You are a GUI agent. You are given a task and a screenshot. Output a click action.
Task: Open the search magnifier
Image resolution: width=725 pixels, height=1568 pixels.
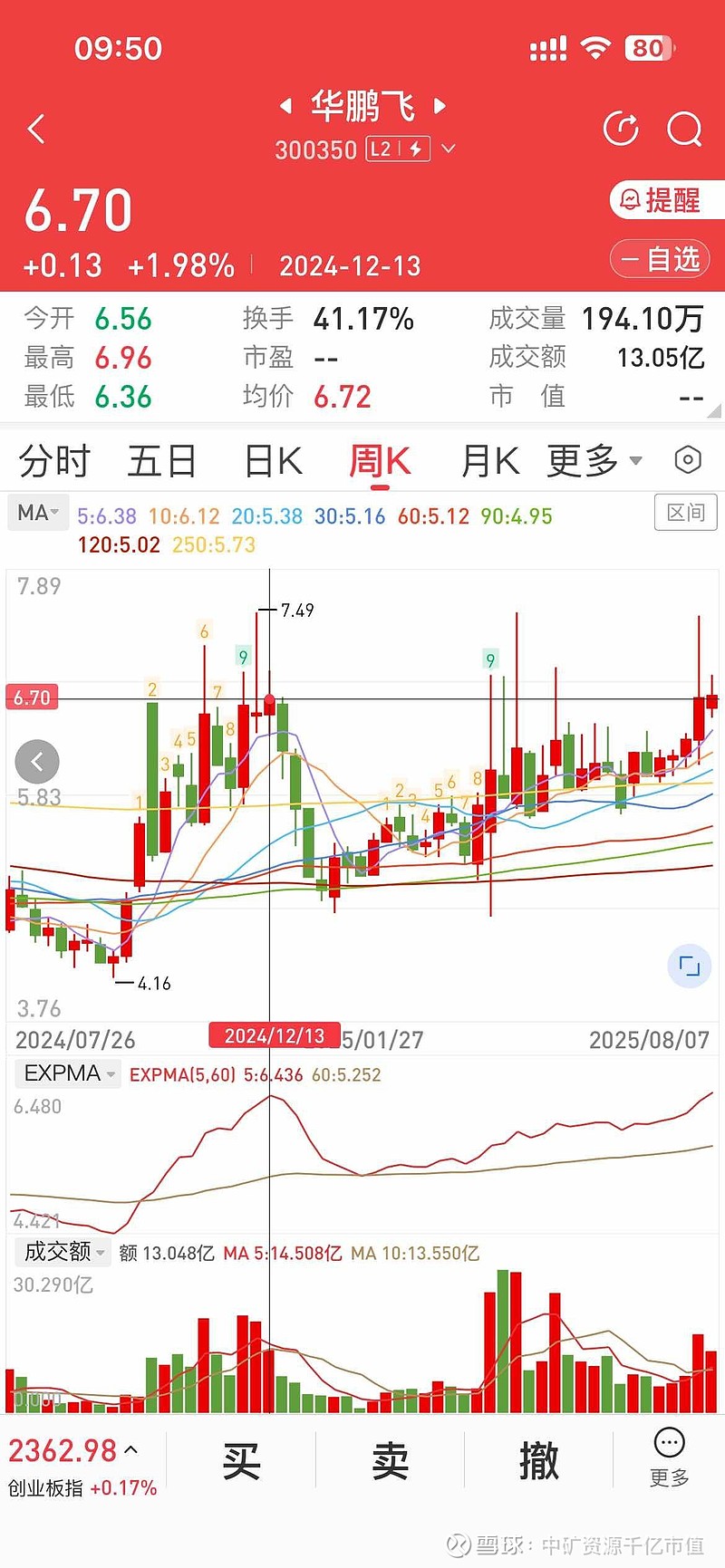click(x=684, y=130)
